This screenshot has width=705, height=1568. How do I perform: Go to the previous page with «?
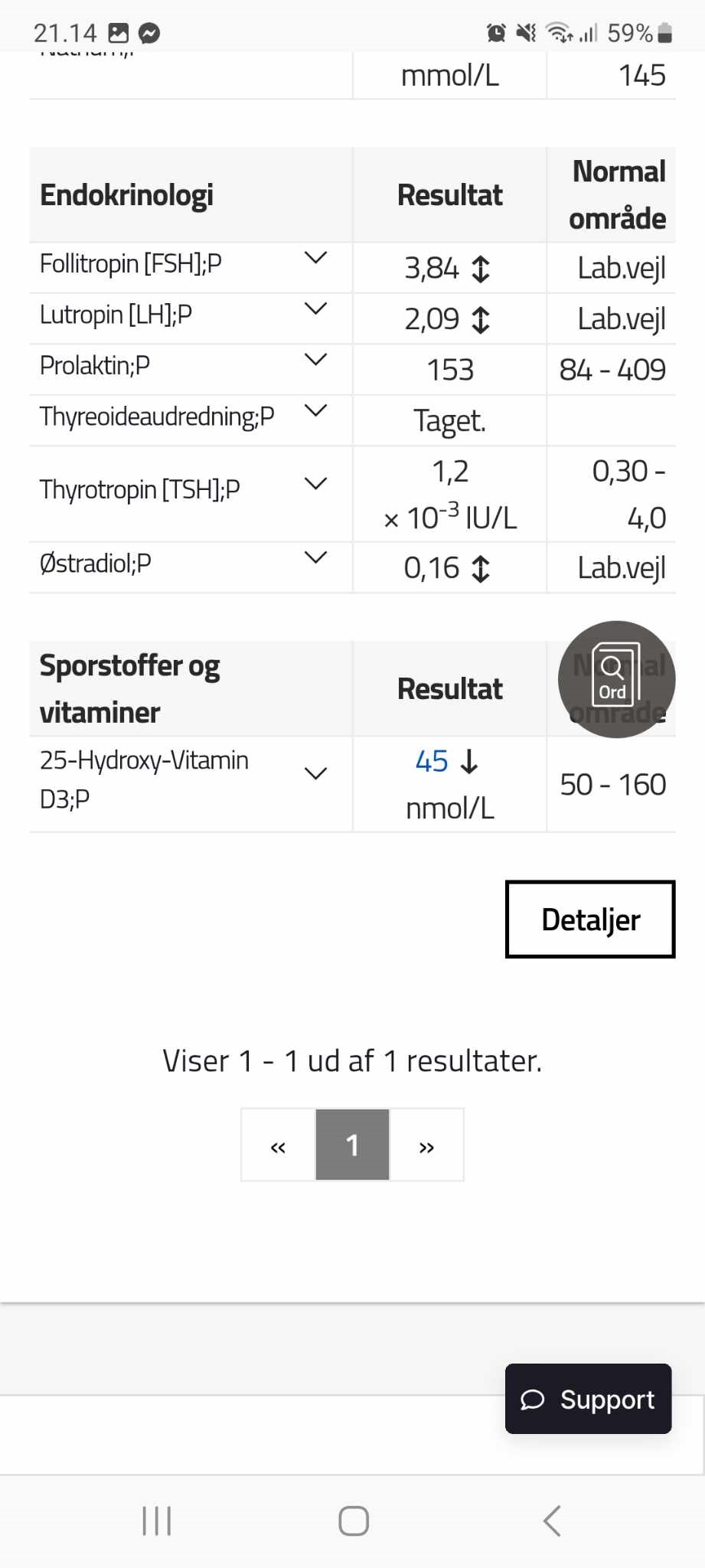(x=278, y=1145)
